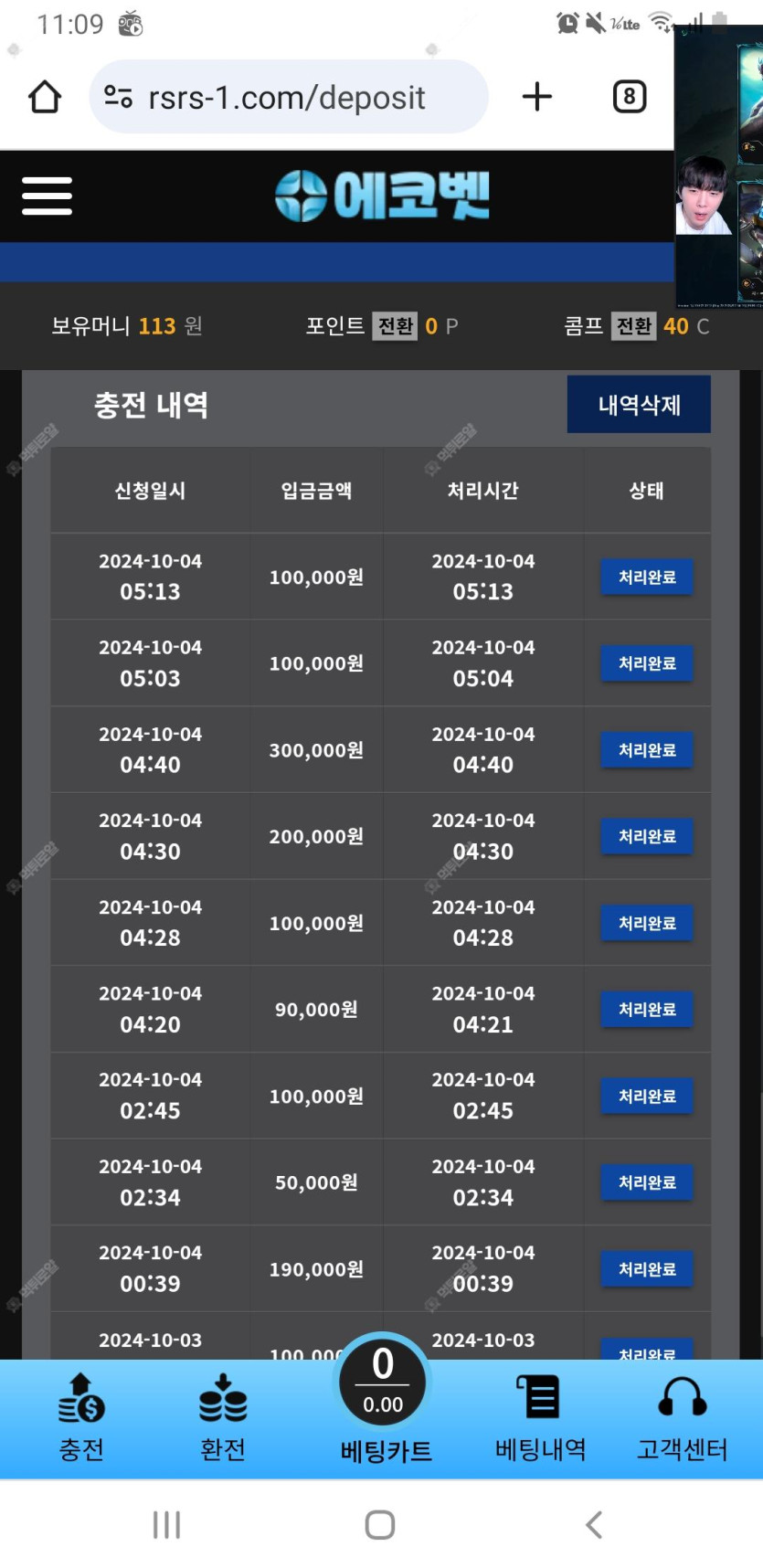Tap the rsrs-1.com address bar

point(289,97)
